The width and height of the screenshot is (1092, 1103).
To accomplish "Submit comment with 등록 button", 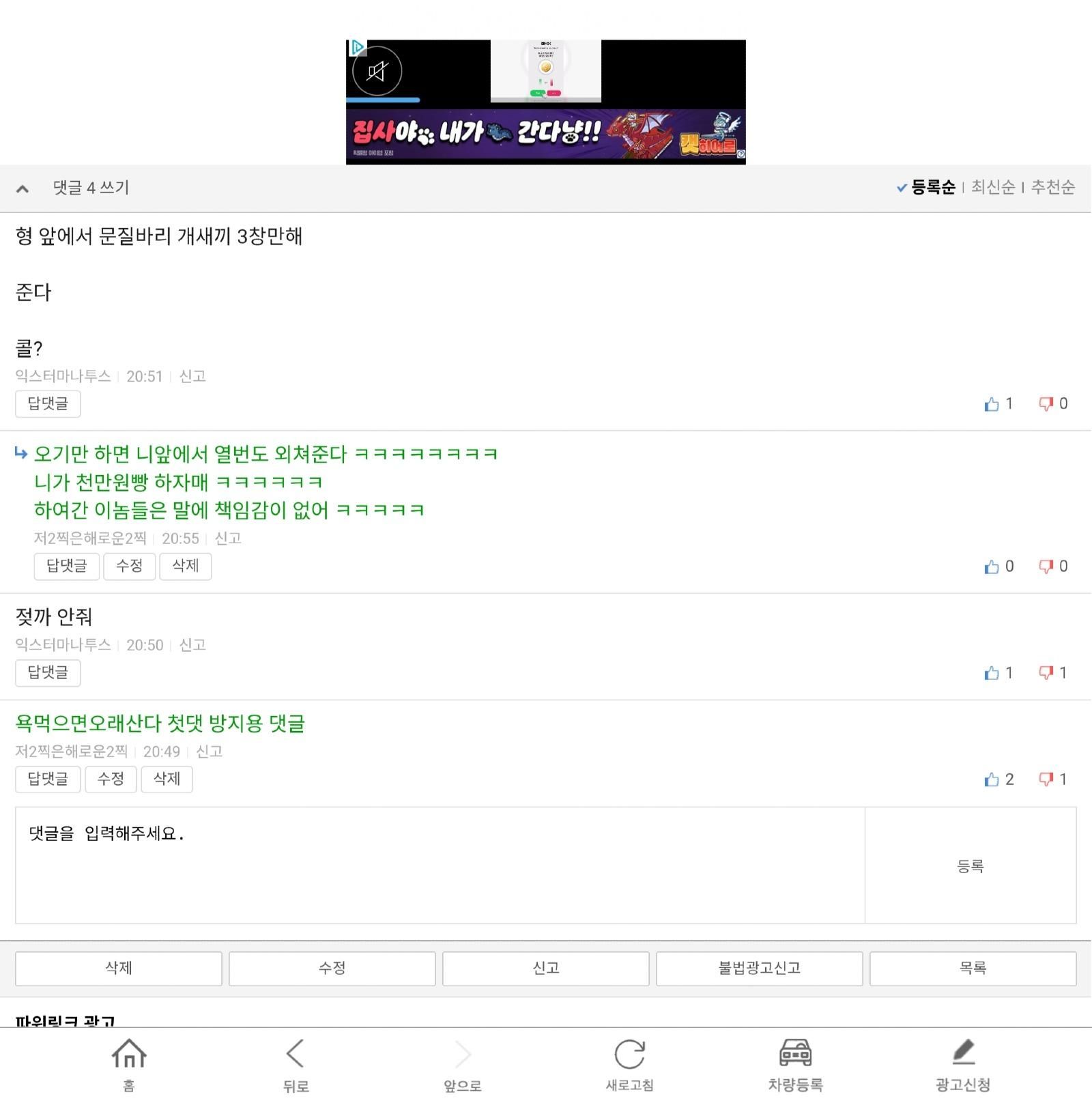I will pyautogui.click(x=970, y=865).
